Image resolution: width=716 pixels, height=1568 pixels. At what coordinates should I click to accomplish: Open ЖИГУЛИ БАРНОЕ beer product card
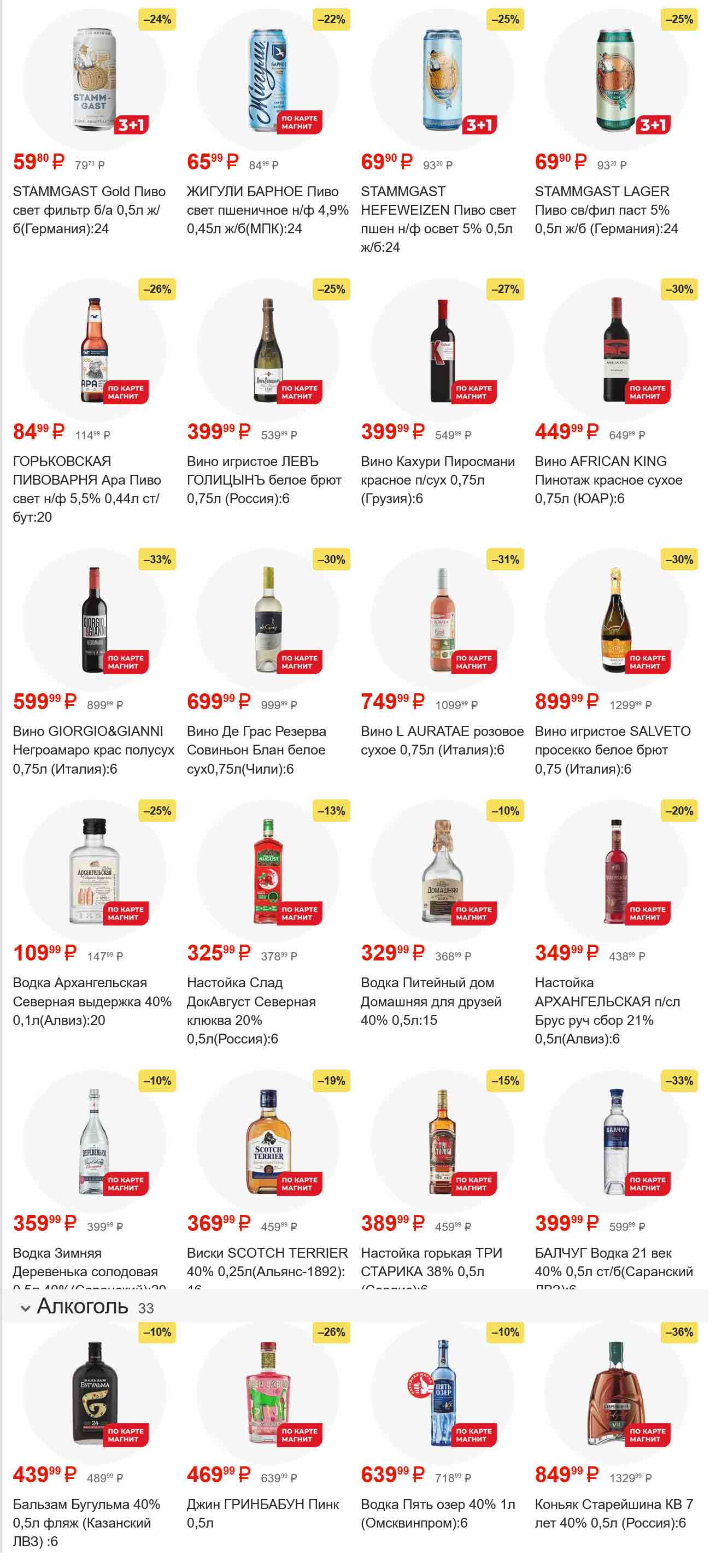pyautogui.click(x=267, y=80)
